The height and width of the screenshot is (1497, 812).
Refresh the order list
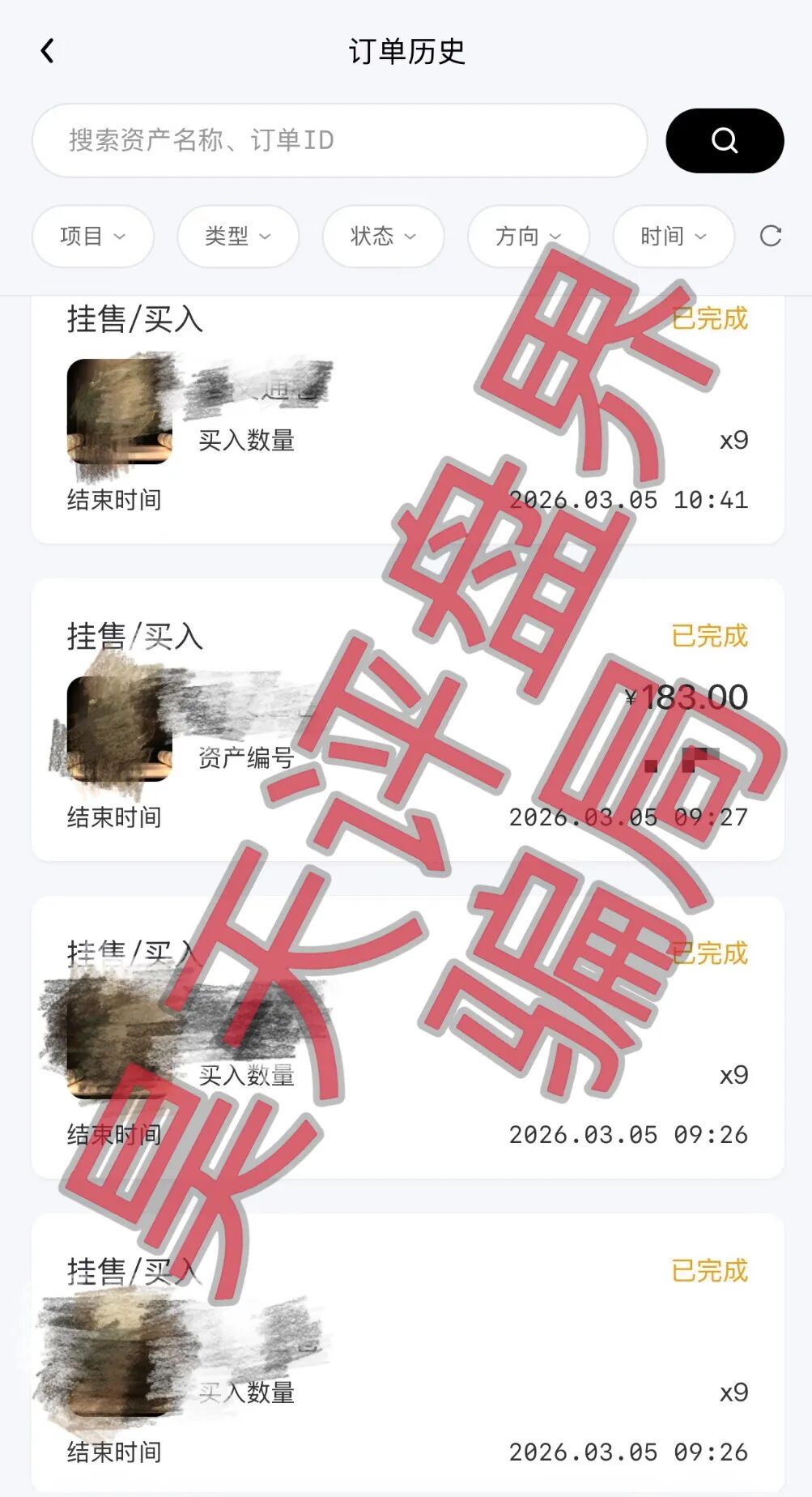(x=771, y=236)
